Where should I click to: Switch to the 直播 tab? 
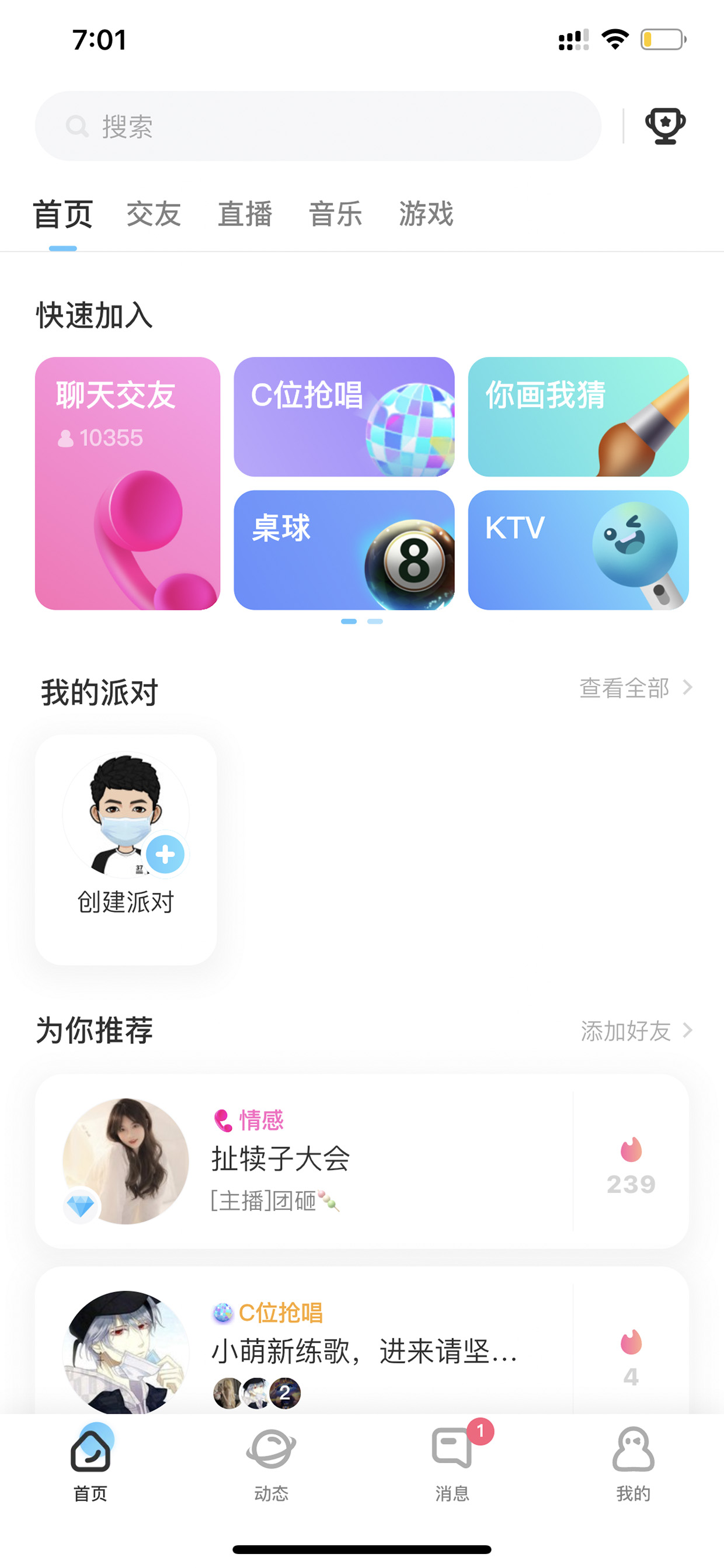[245, 214]
